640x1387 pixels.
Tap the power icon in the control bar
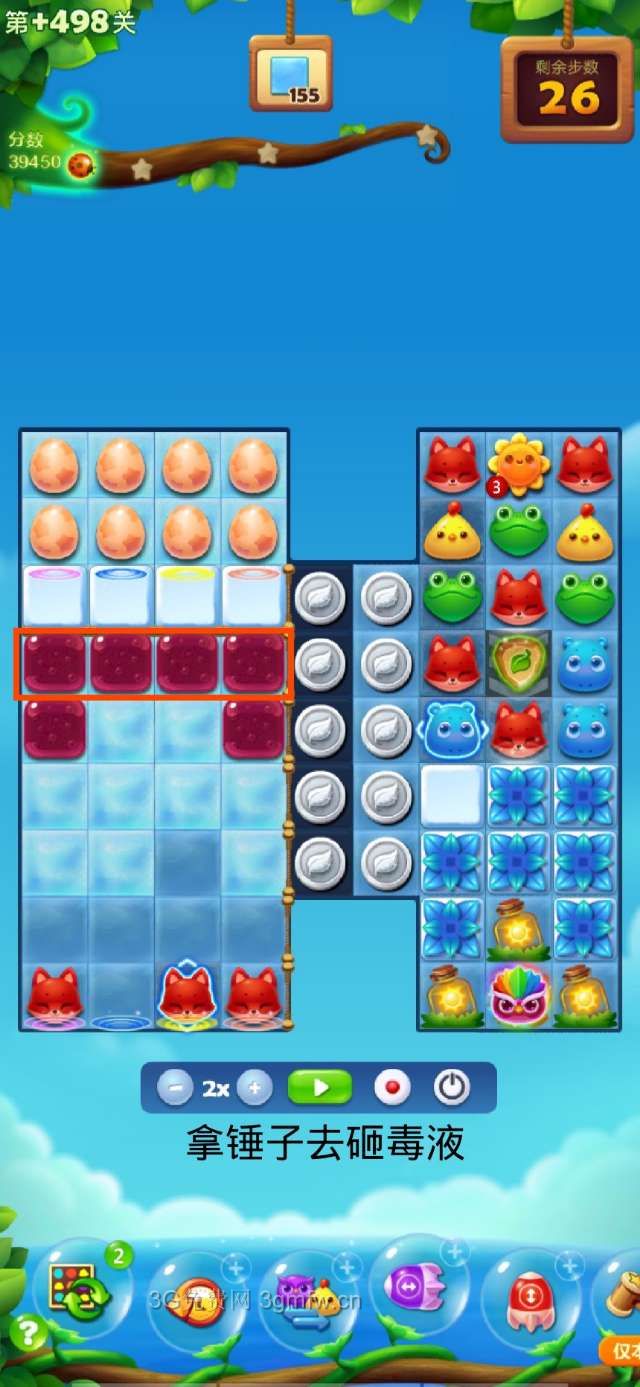click(x=452, y=1088)
